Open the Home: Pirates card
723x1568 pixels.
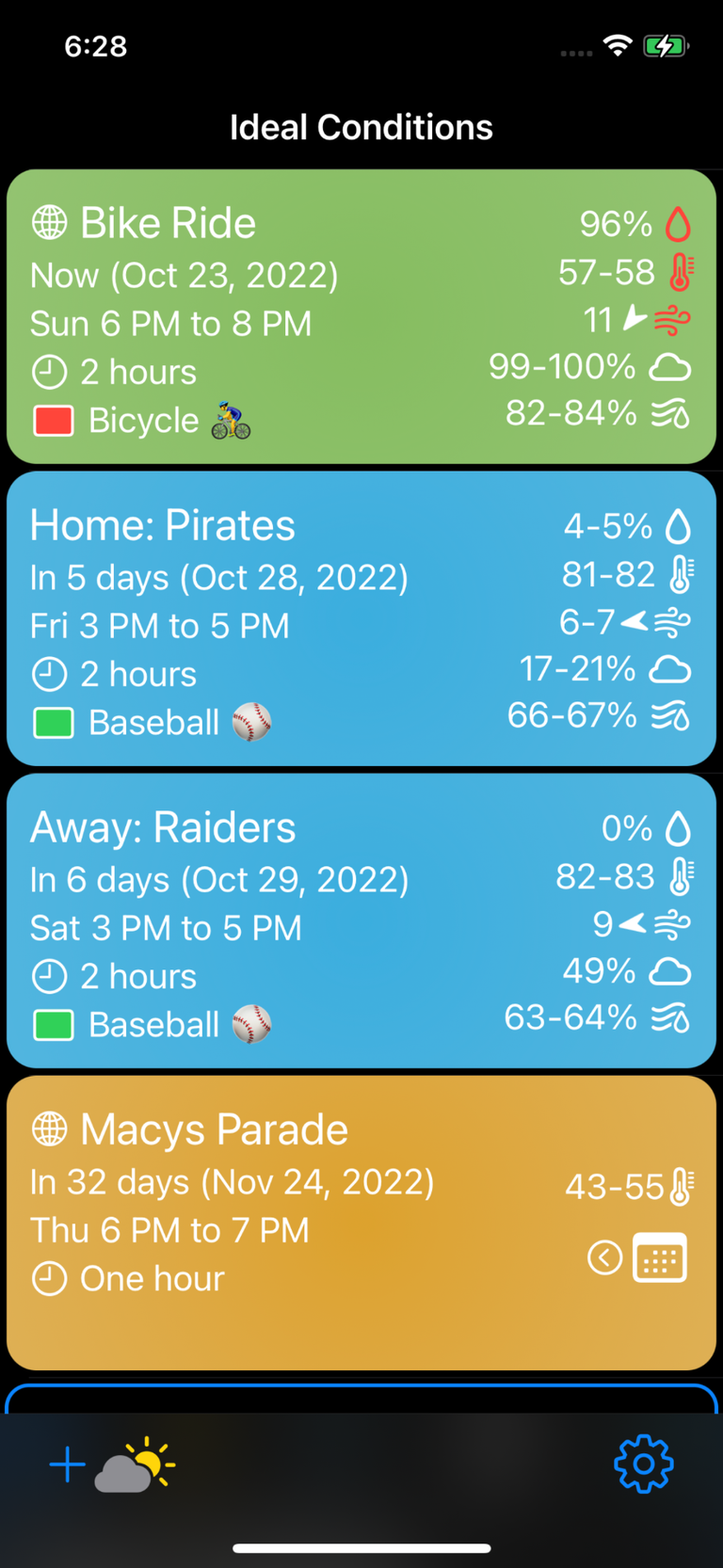(361, 618)
